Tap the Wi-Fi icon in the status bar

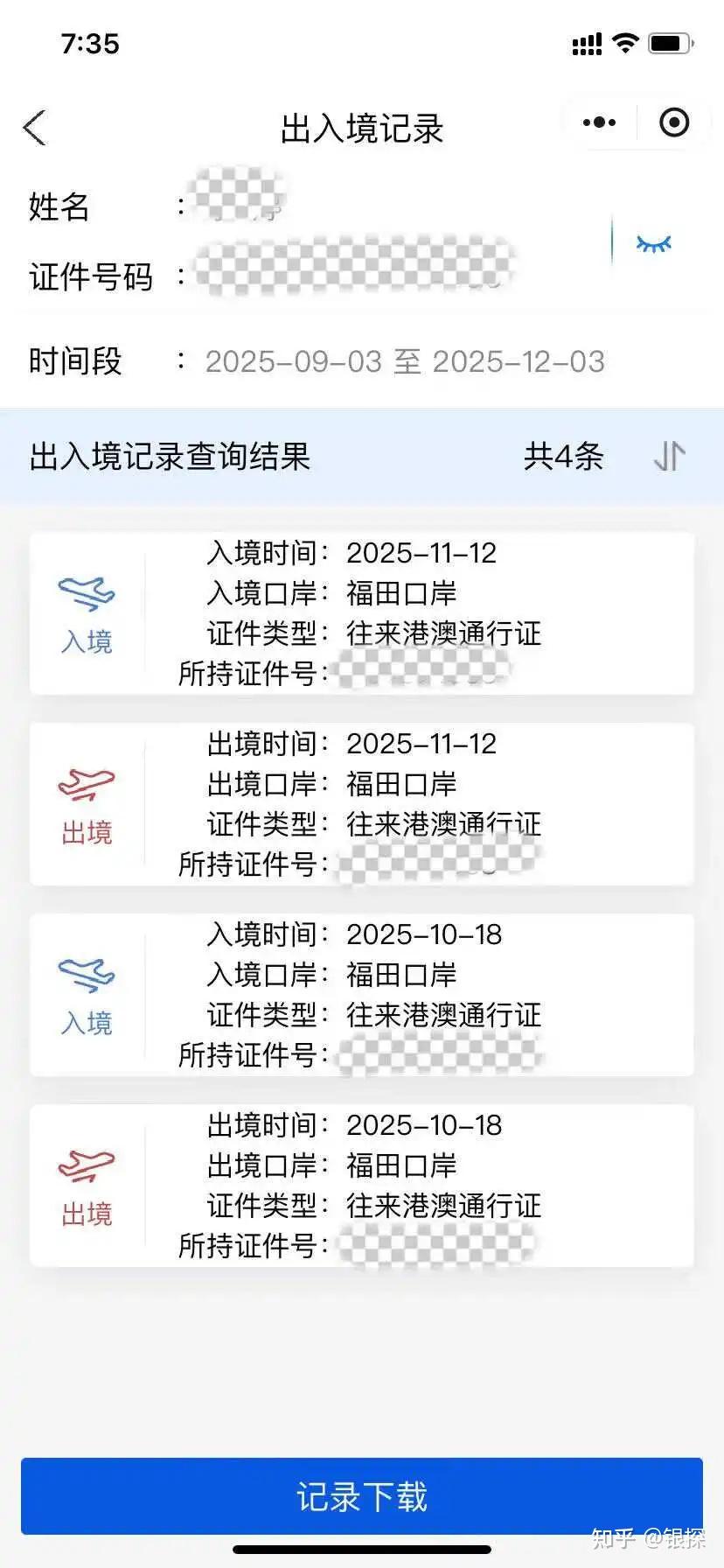[625, 42]
